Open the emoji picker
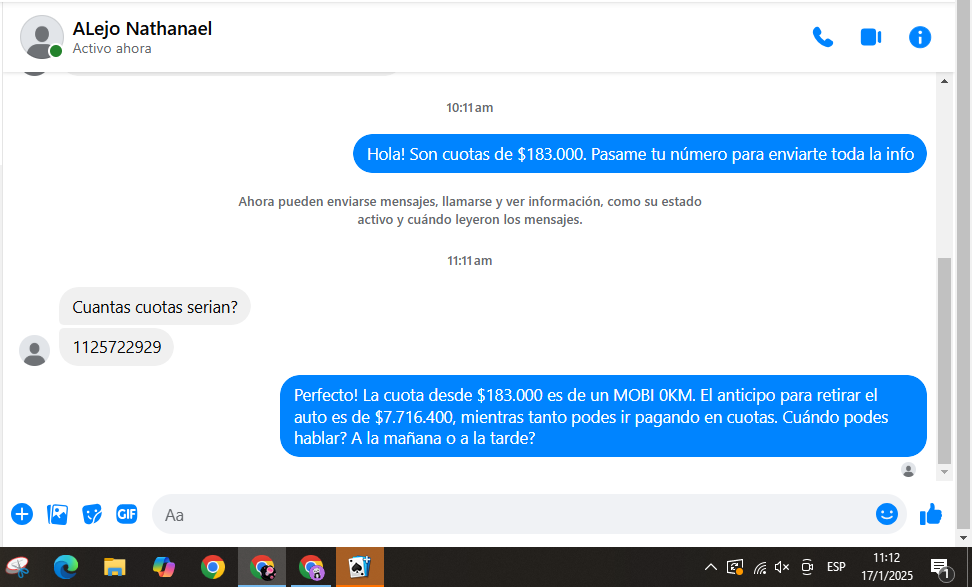 pos(886,514)
